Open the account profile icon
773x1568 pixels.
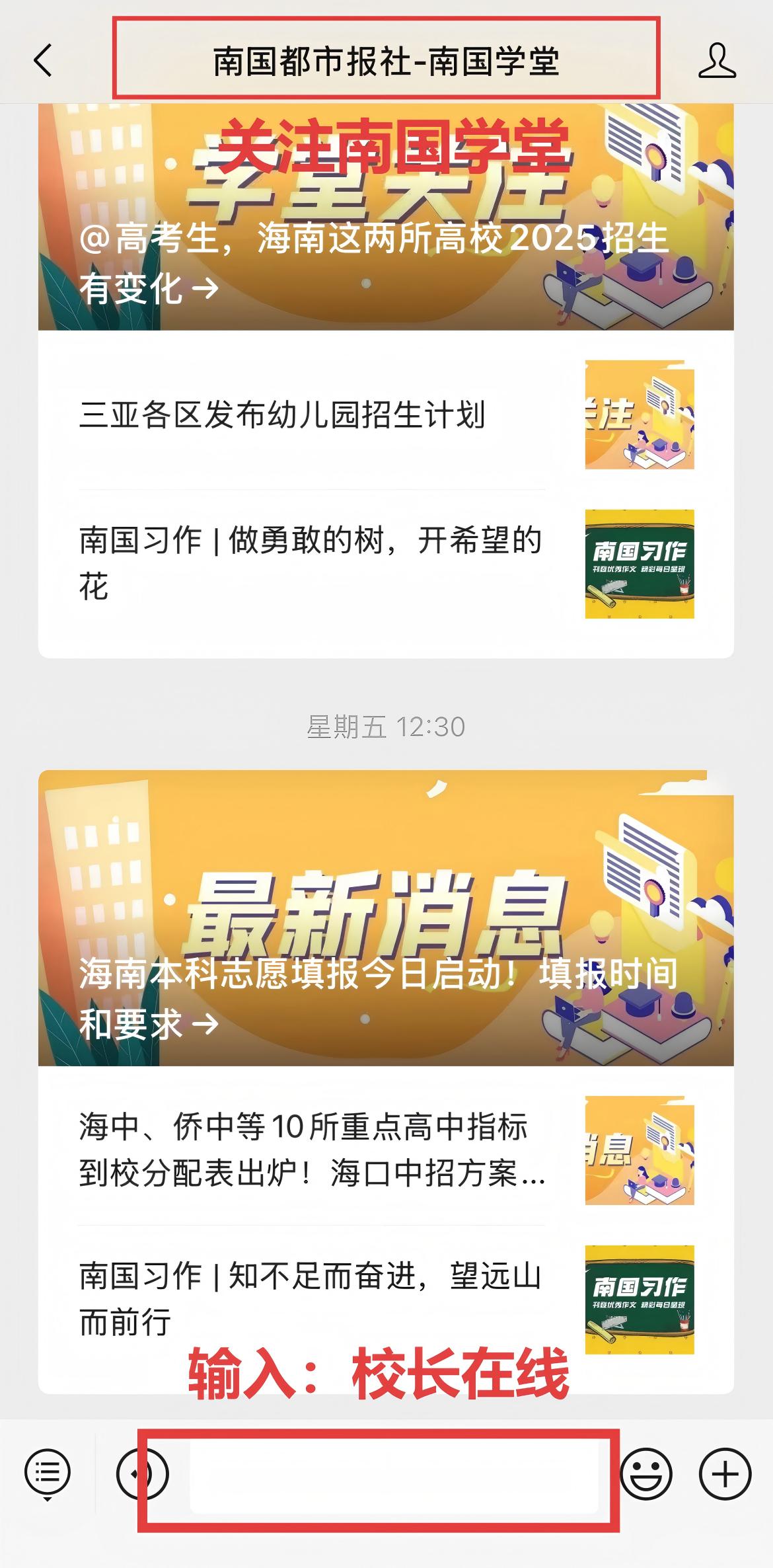pyautogui.click(x=717, y=61)
